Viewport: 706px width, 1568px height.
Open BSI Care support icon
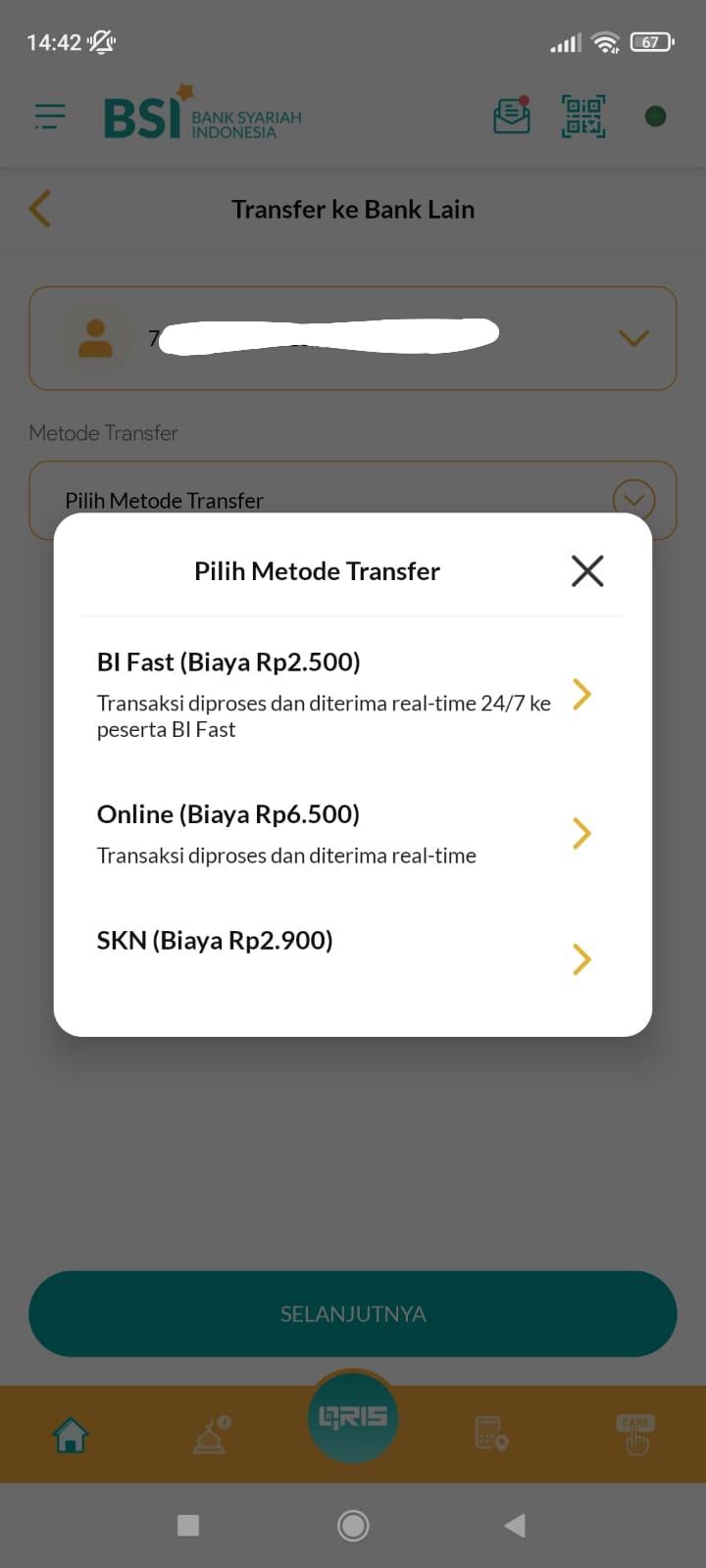click(x=634, y=1433)
